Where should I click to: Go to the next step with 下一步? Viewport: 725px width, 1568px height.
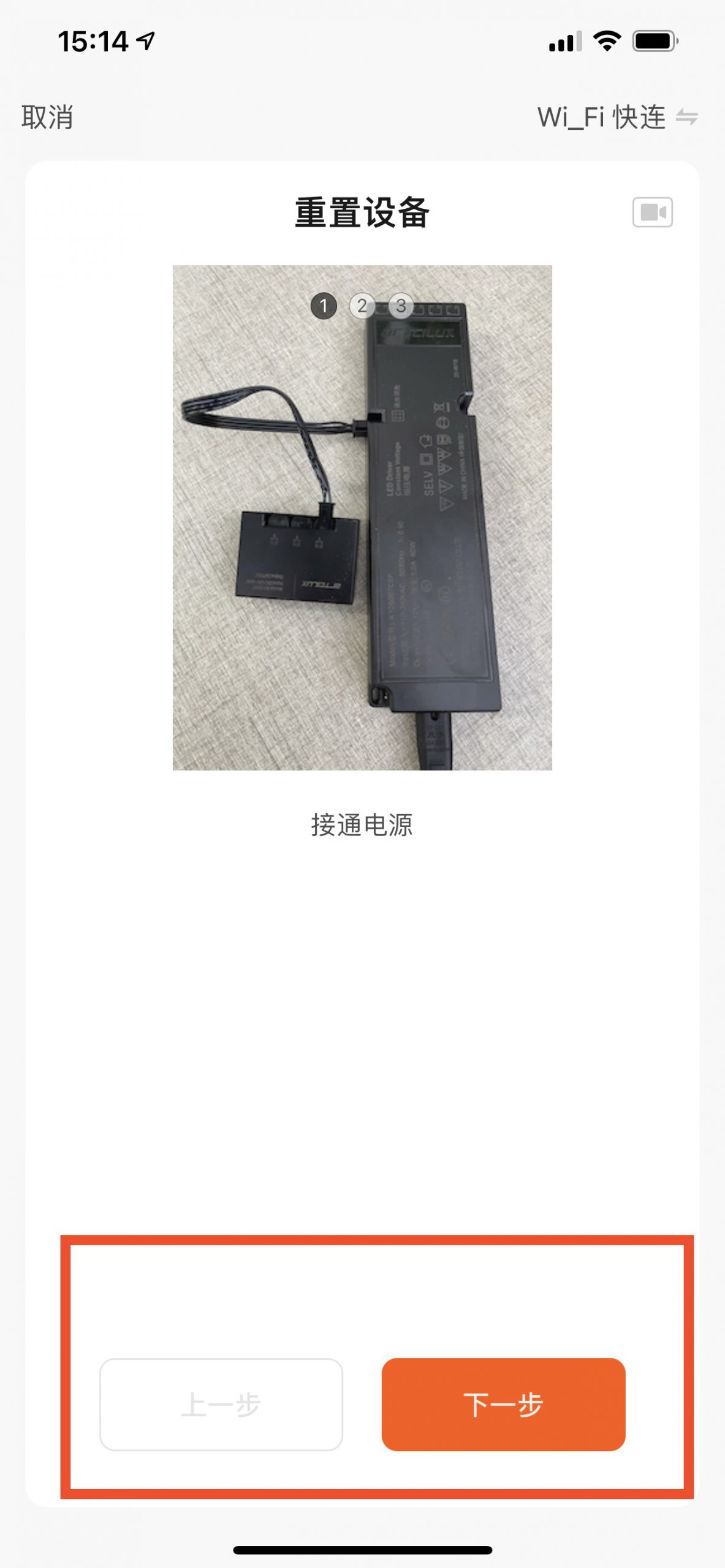[503, 1404]
